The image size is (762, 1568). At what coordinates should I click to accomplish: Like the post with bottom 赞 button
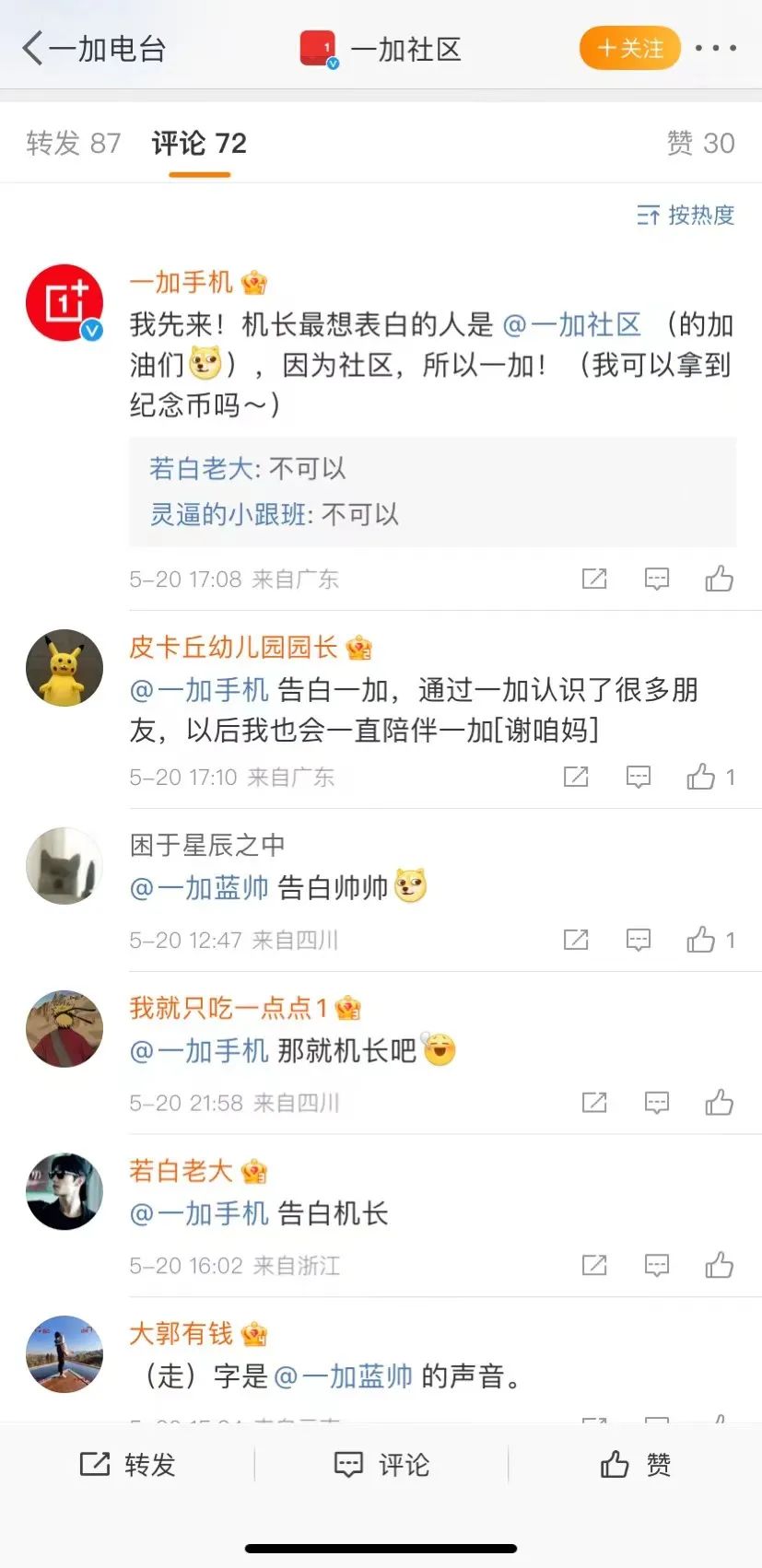[636, 1464]
